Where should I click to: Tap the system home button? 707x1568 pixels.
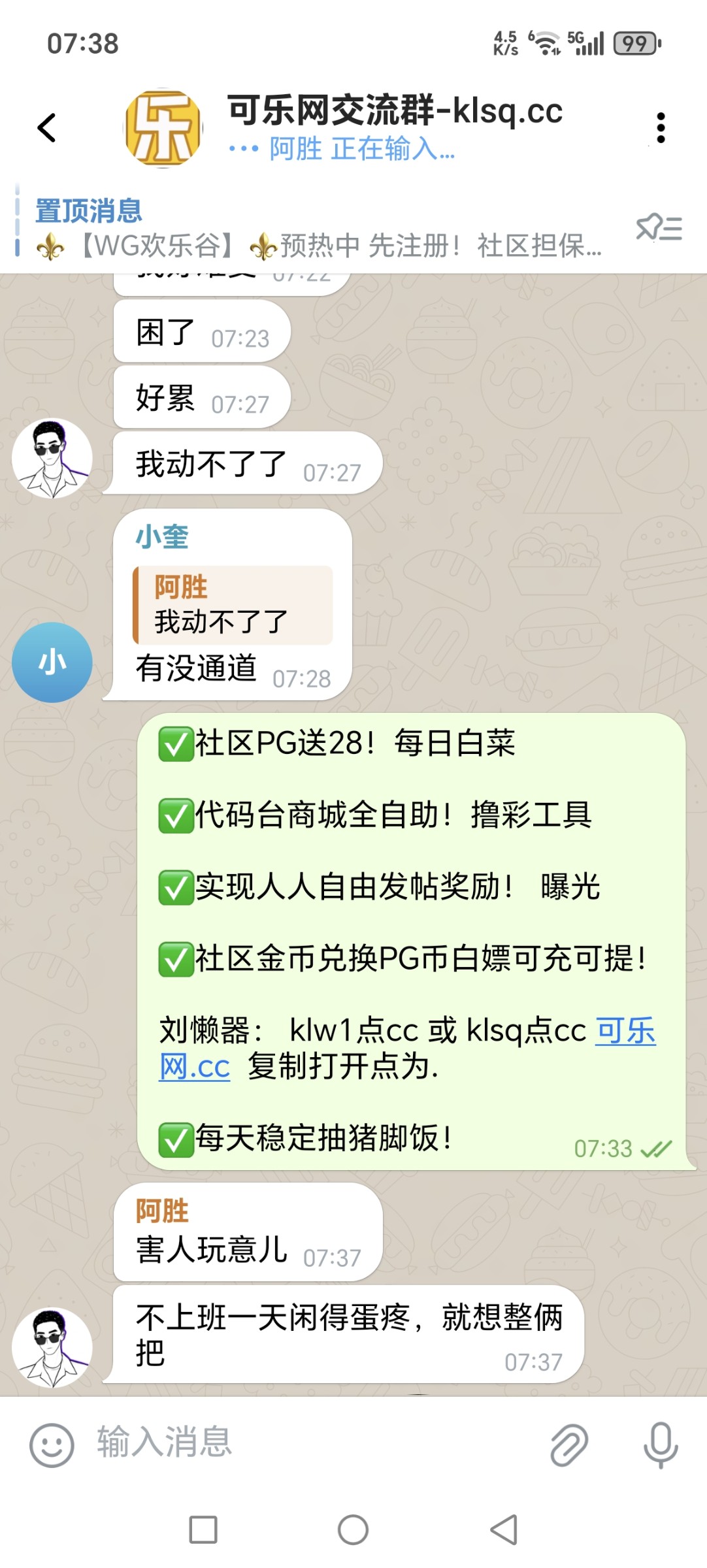point(353,1529)
